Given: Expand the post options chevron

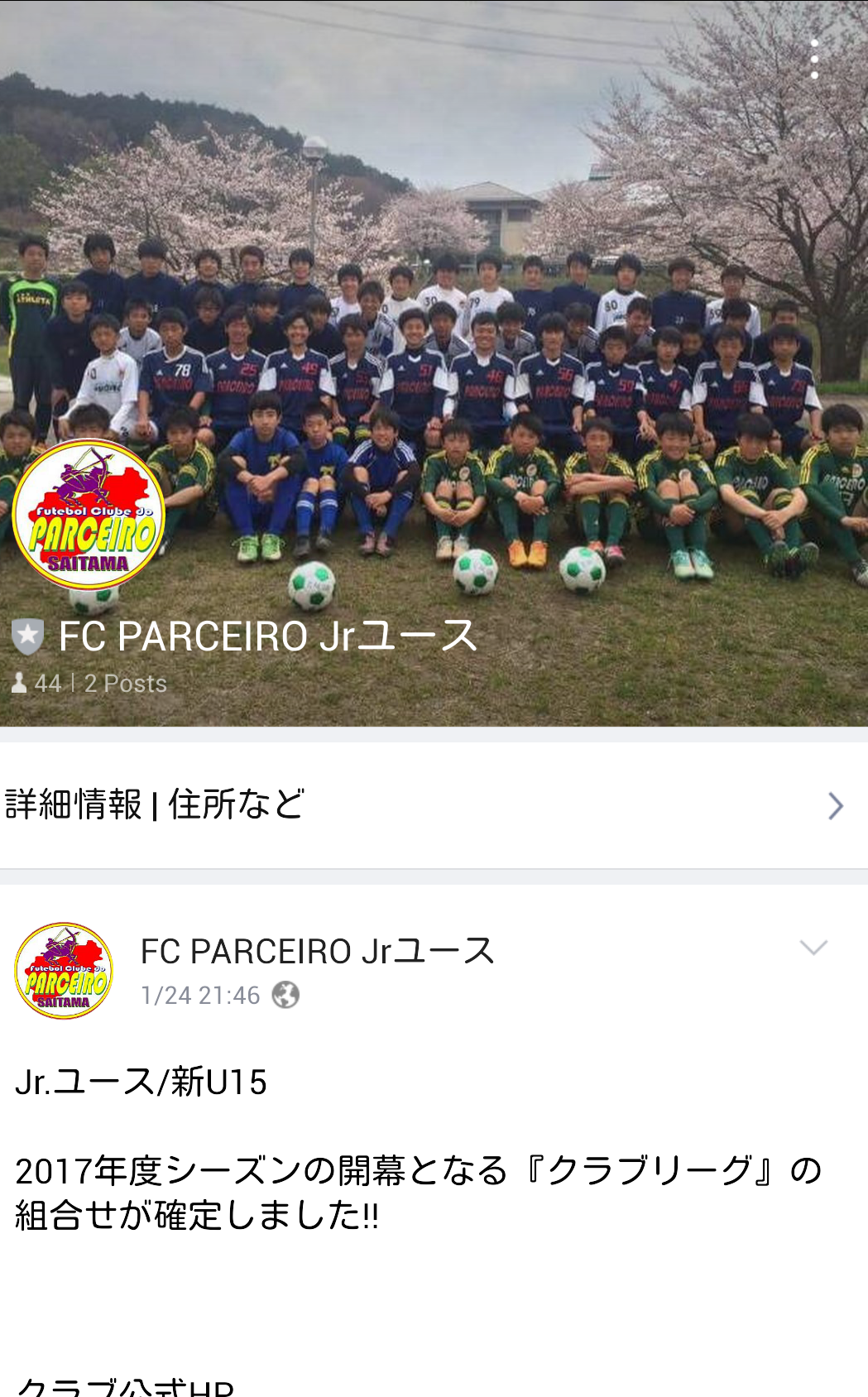Looking at the screenshot, I should pyautogui.click(x=813, y=948).
